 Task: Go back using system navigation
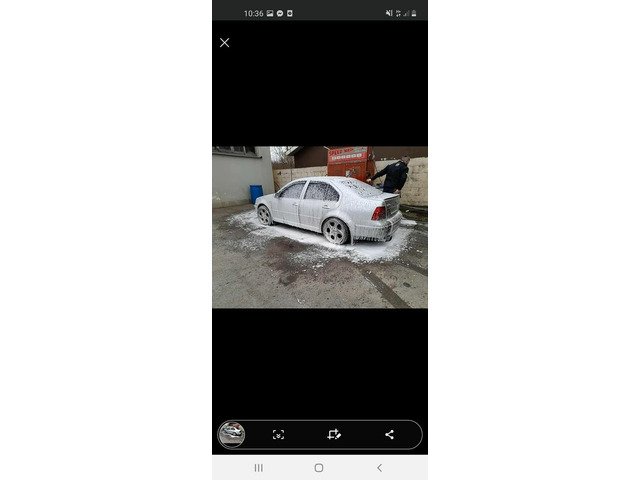pos(379,467)
